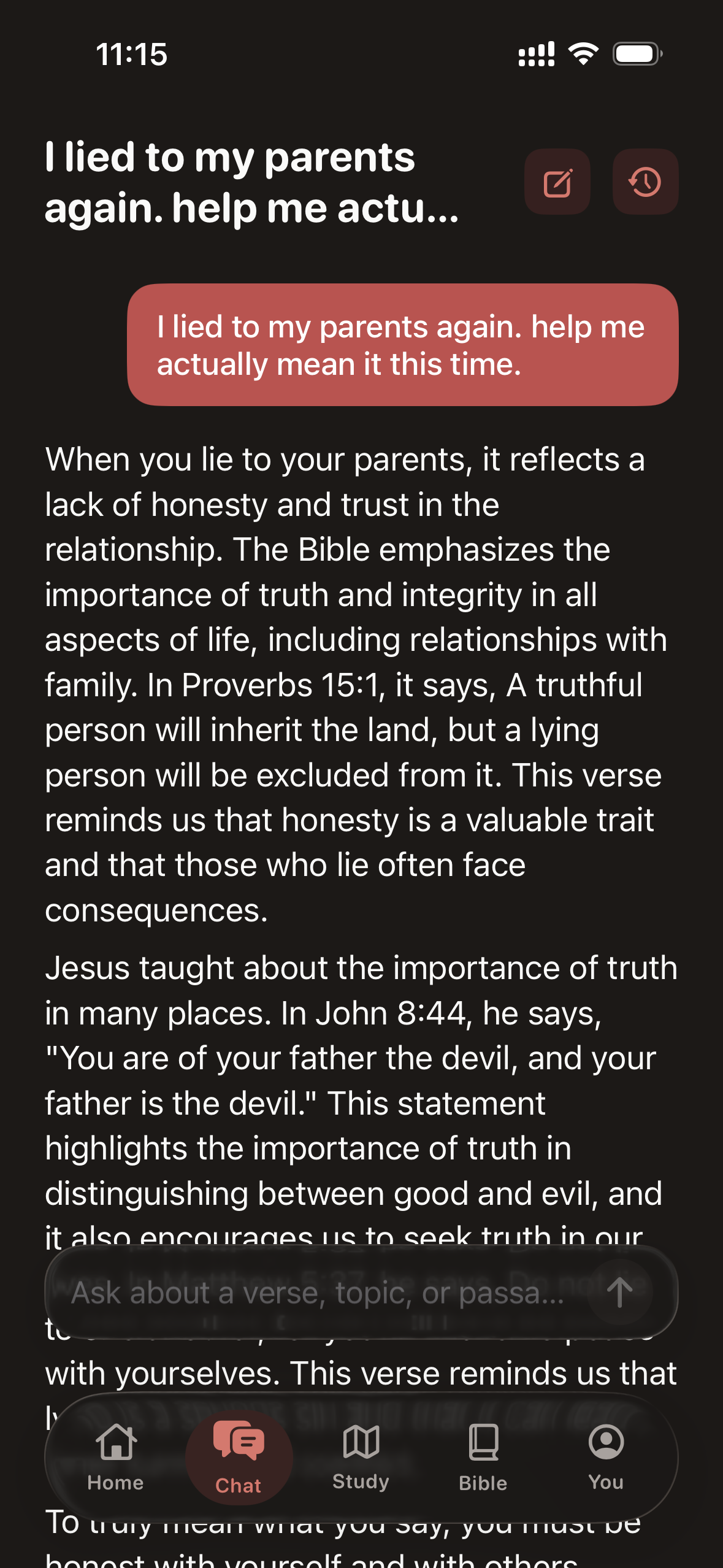Tap the 11:15 clock in status bar
723x1568 pixels.
pos(131,55)
